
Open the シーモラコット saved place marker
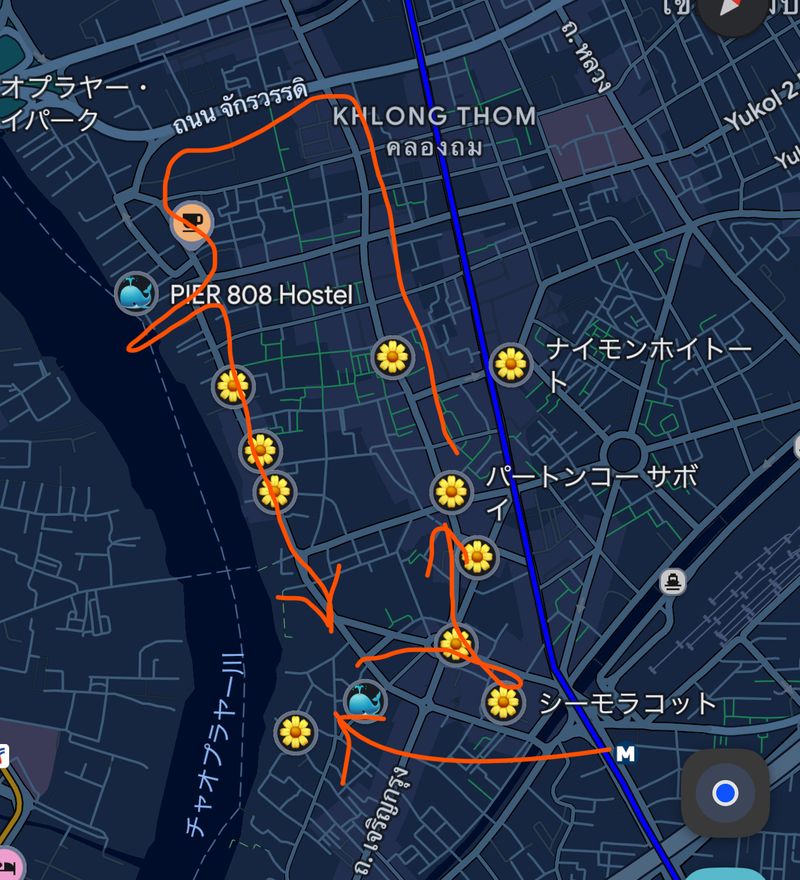click(x=502, y=702)
